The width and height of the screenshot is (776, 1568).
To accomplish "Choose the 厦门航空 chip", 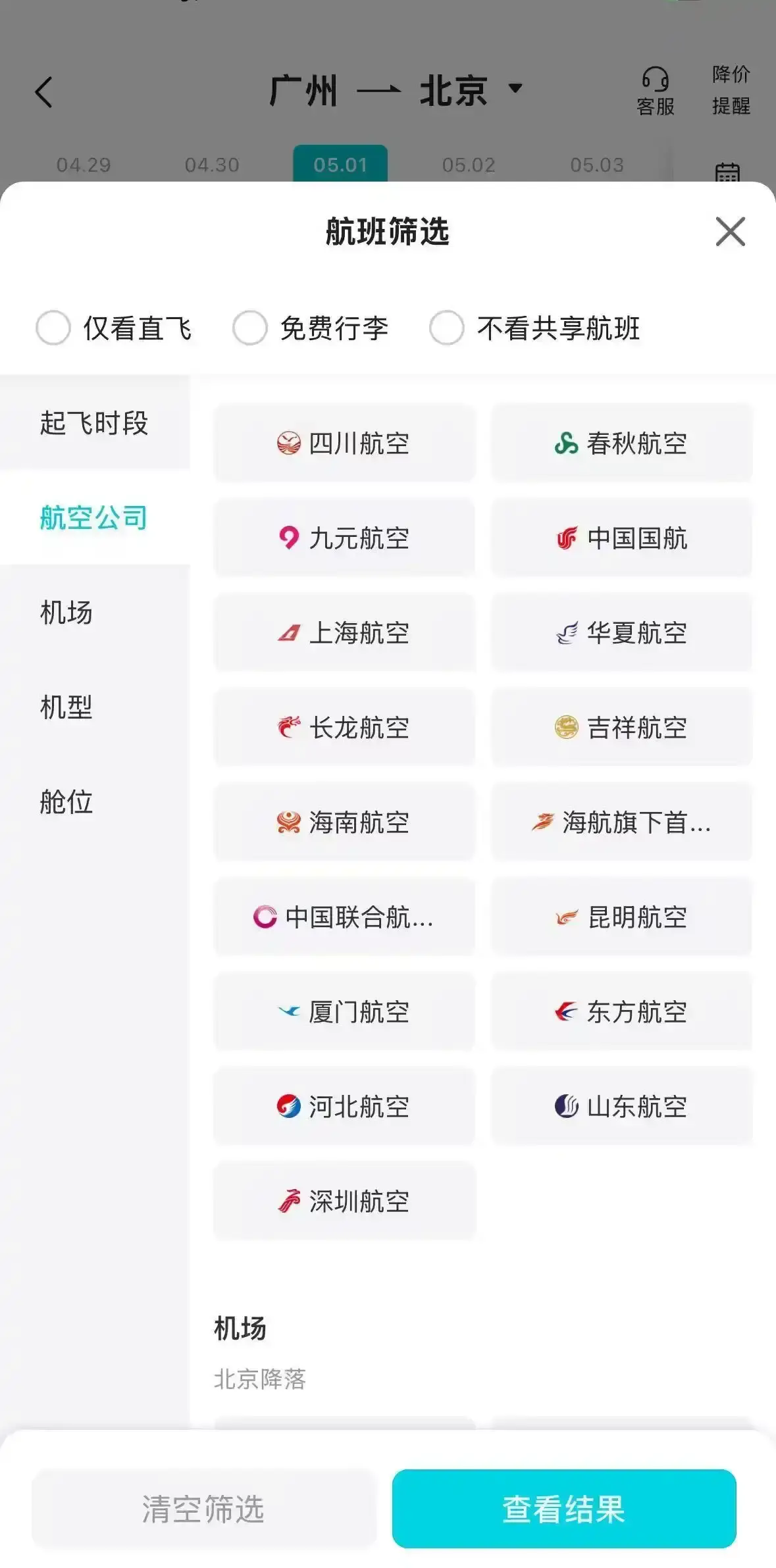I will point(344,1012).
